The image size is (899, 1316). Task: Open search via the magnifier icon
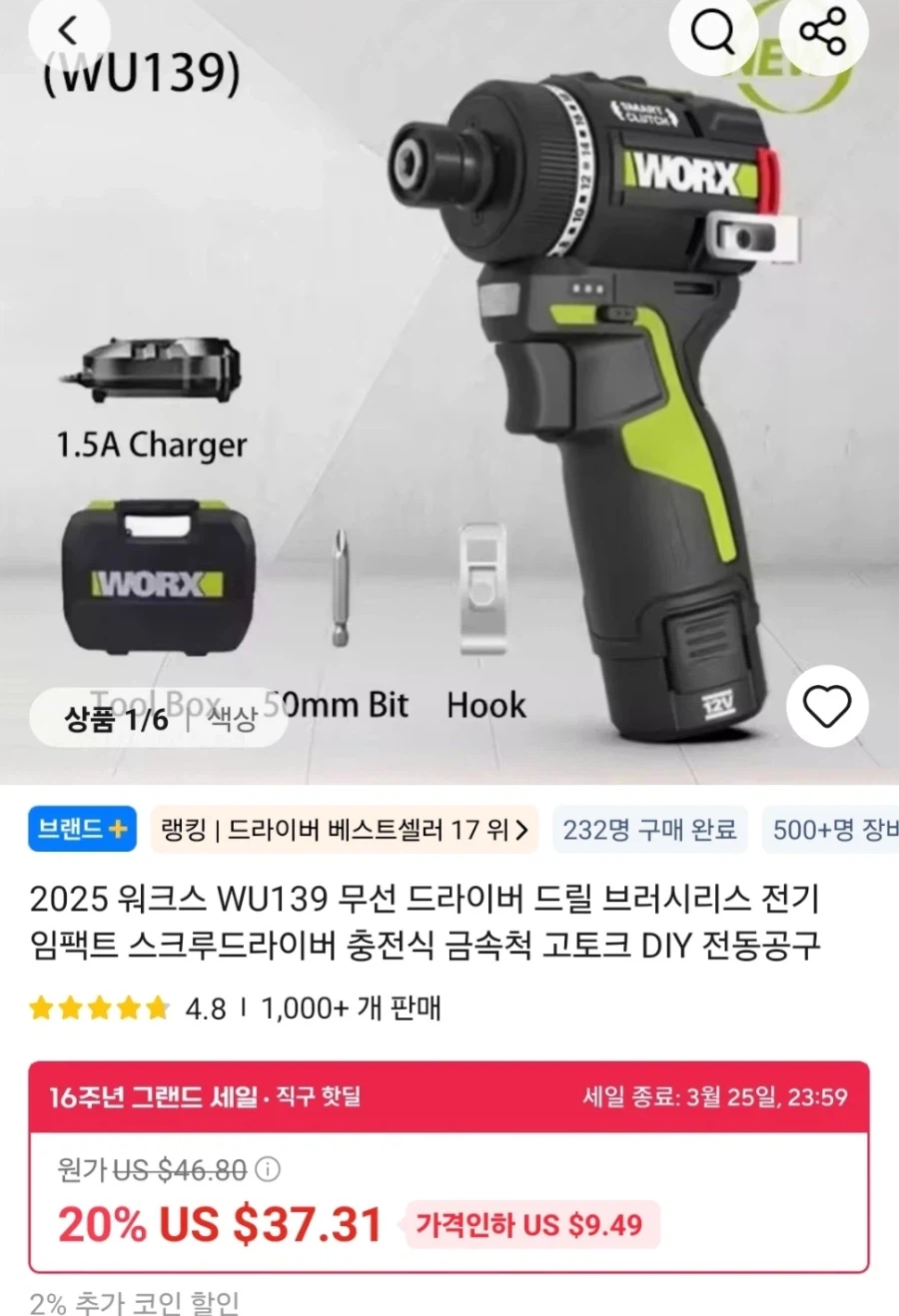point(712,33)
